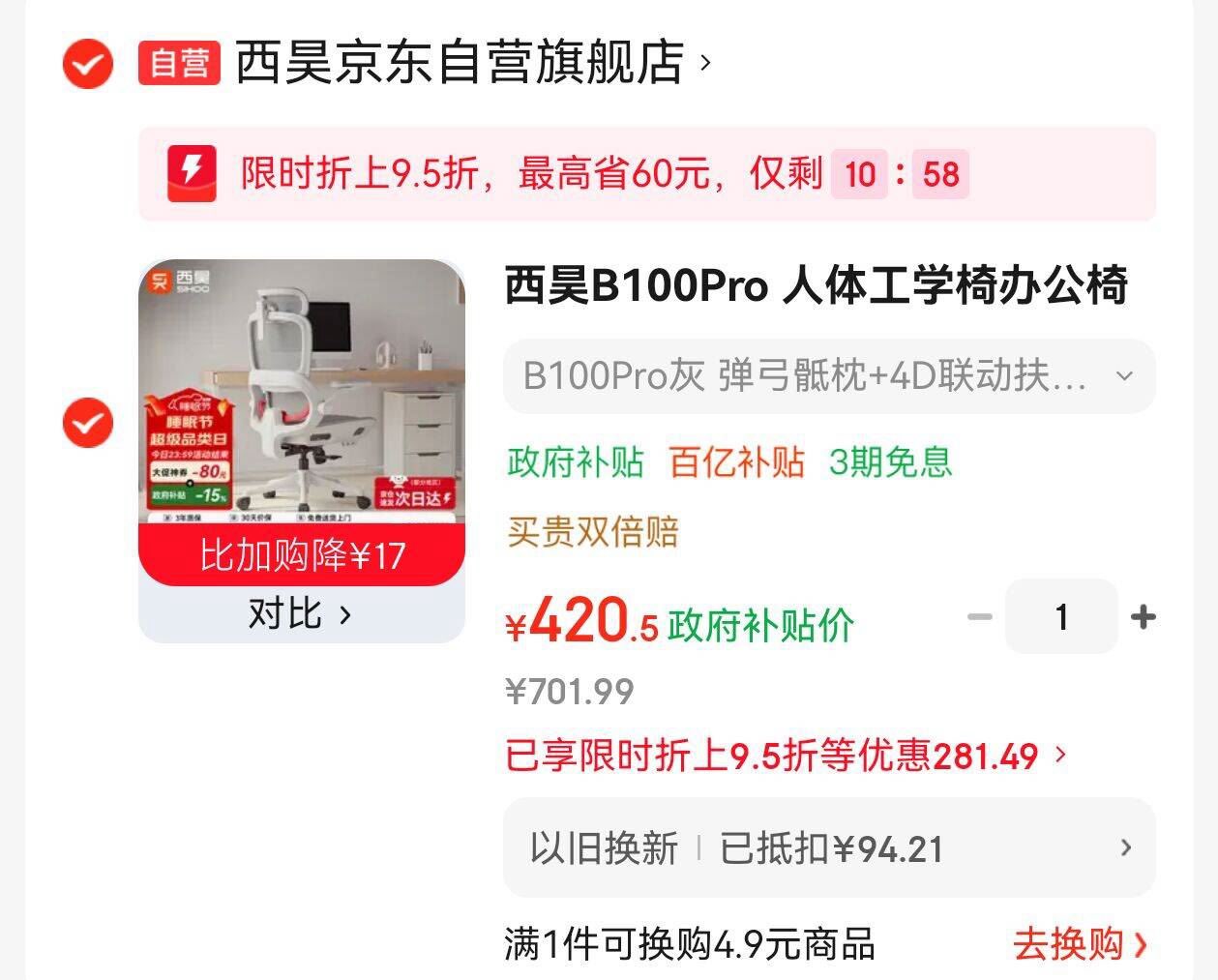Deselect the 西昊B100Pro chair item checkbox
The height and width of the screenshot is (980, 1218).
88,423
